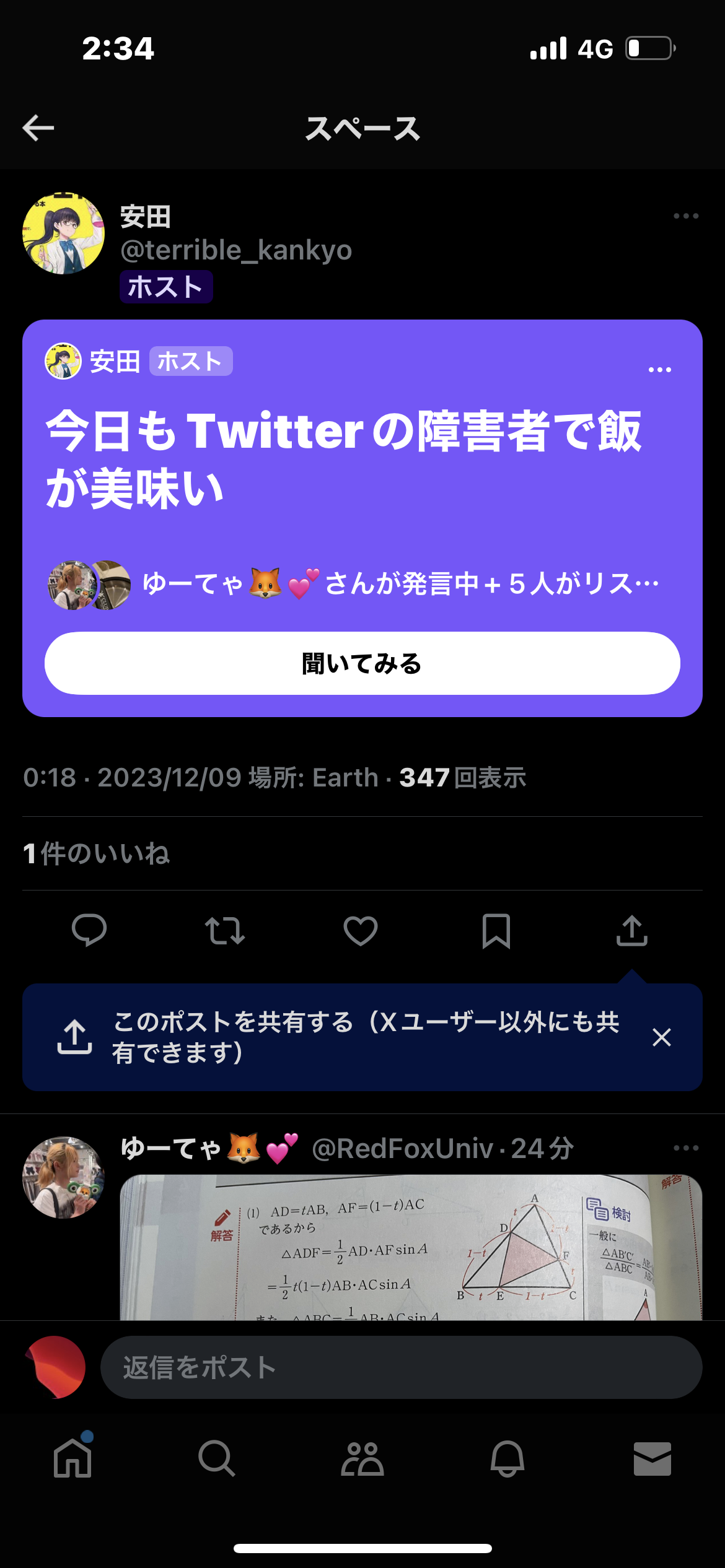Open the overflow menu on 安田's post
This screenshot has width=725, height=1568.
pos(685,216)
